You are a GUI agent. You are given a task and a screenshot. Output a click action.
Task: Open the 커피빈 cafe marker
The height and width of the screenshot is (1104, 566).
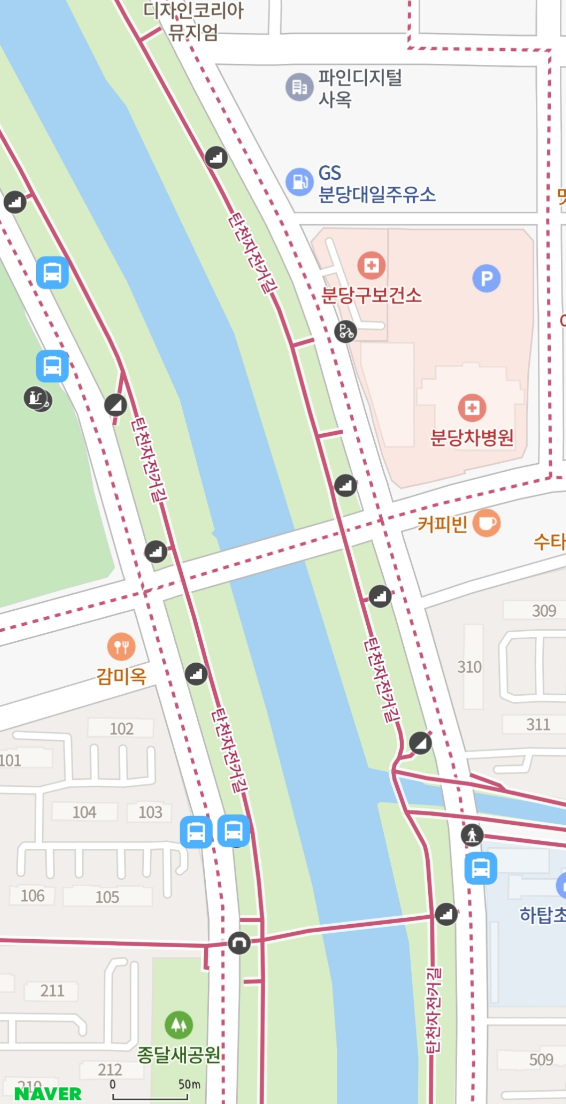486,522
